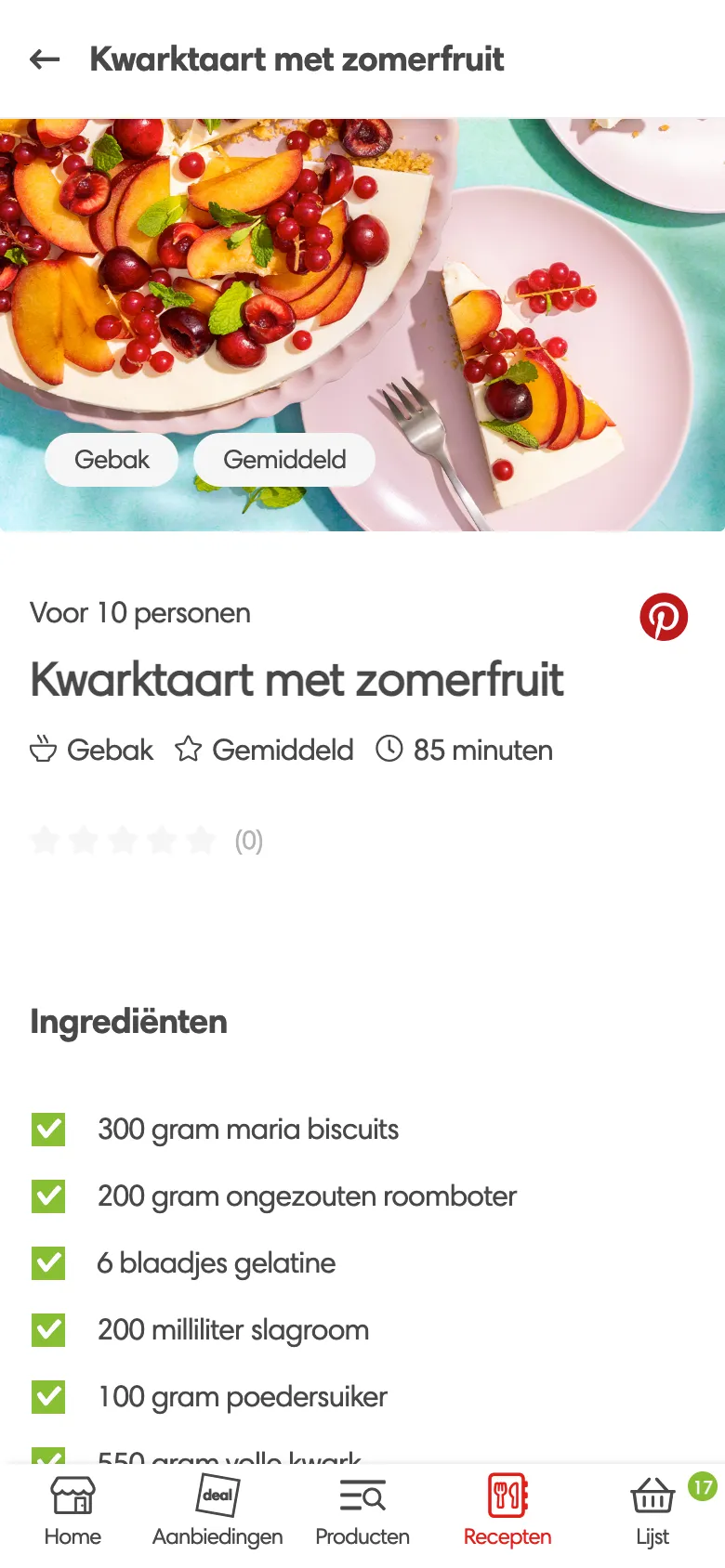Image resolution: width=725 pixels, height=1568 pixels.
Task: Uncheck the 300 gram maria biscuits ingredient
Action: point(48,1130)
